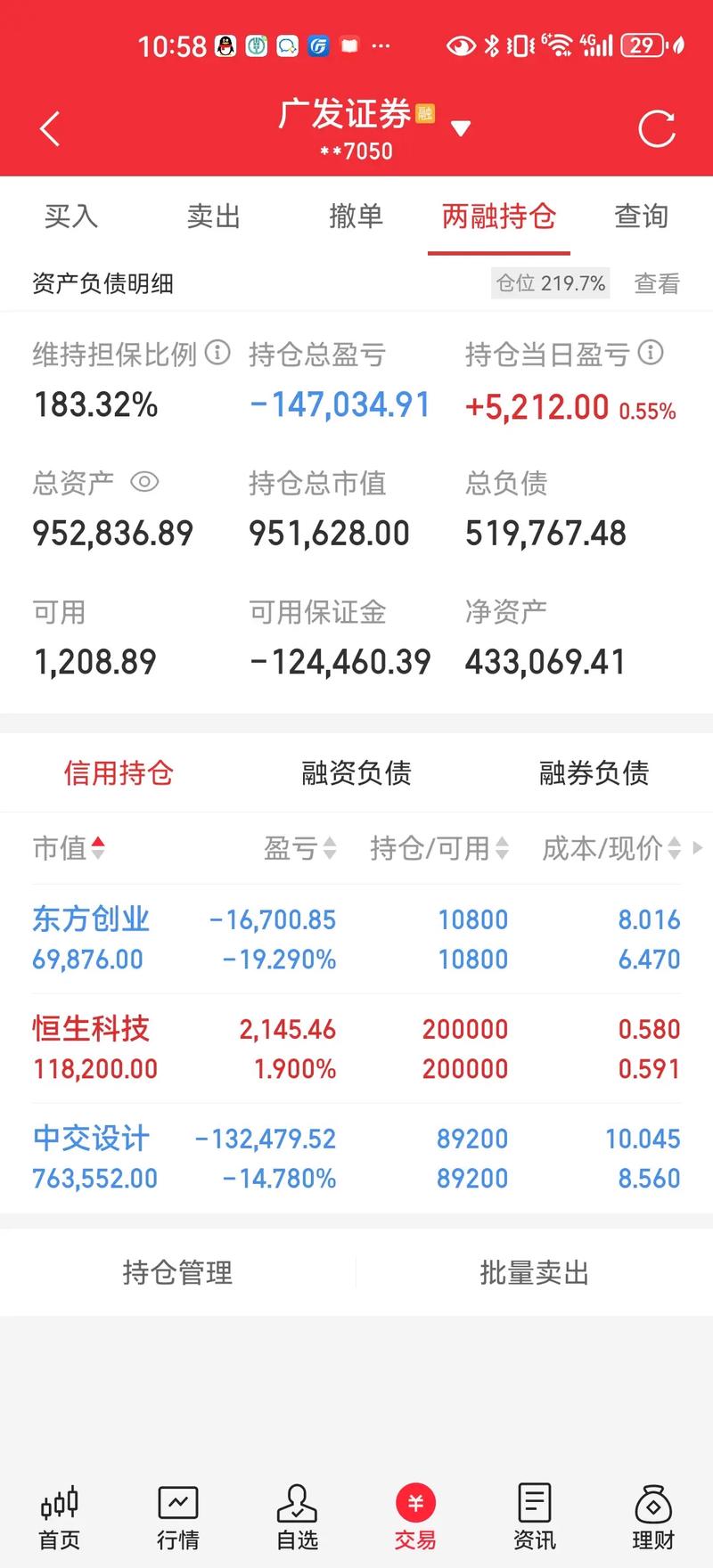
Task: Open the account switcher dropdown under 广发证券
Action: [462, 128]
